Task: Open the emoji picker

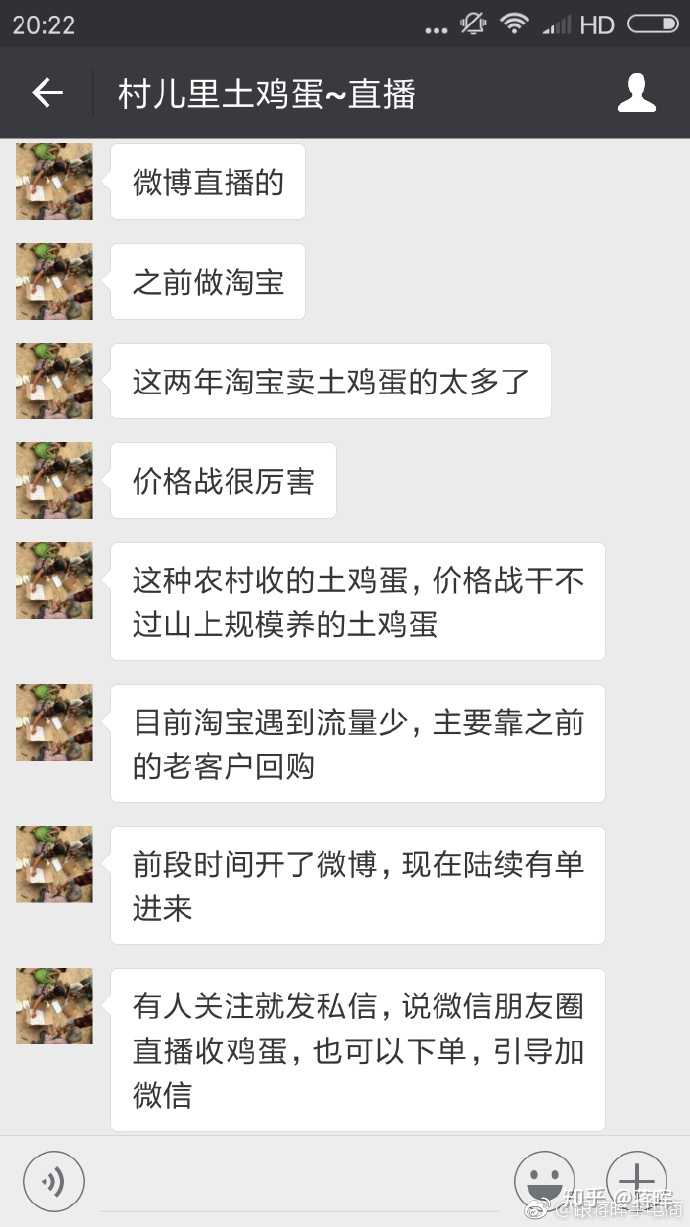Action: [544, 1182]
